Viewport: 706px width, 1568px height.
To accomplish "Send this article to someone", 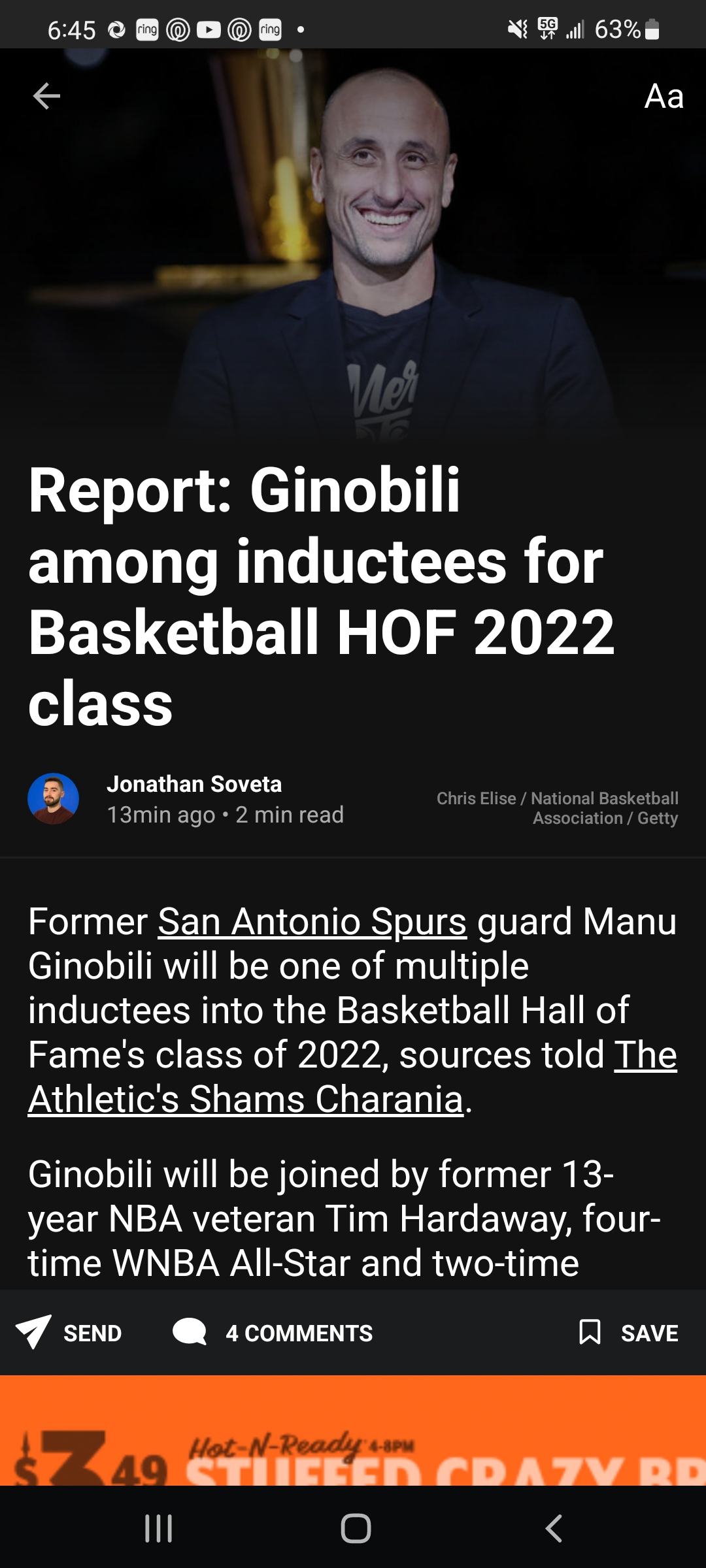I will (x=69, y=1333).
